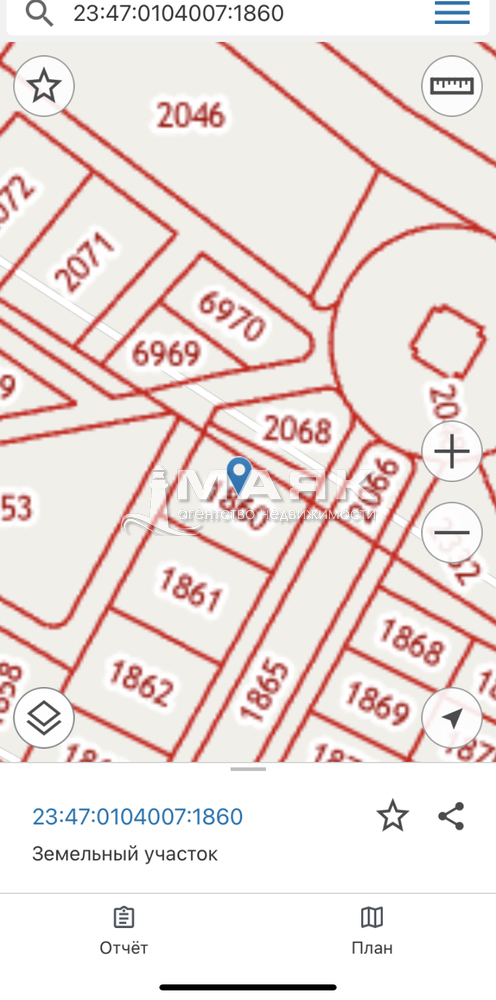Open the map layers selector
Viewport: 496px width, 1000px height.
[44, 718]
